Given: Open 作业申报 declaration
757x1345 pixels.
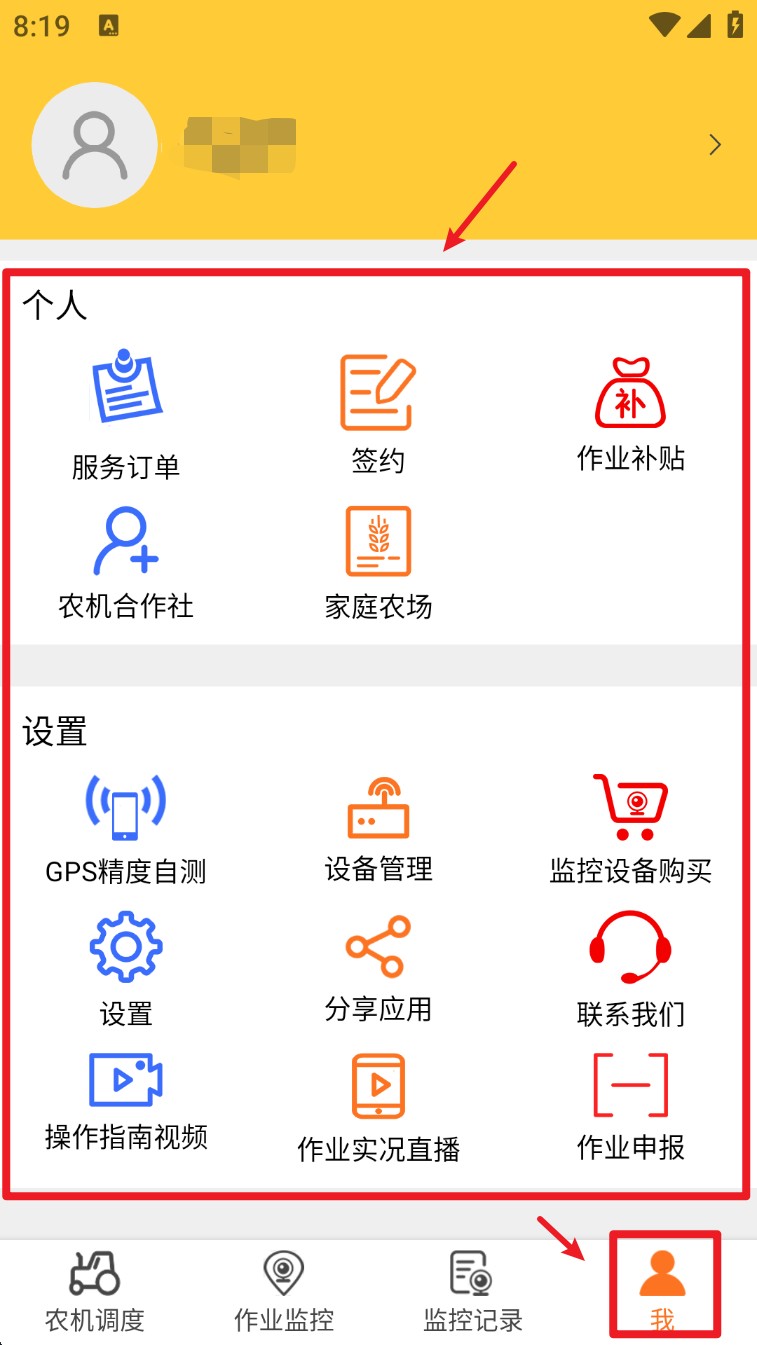Looking at the screenshot, I should (x=631, y=1106).
